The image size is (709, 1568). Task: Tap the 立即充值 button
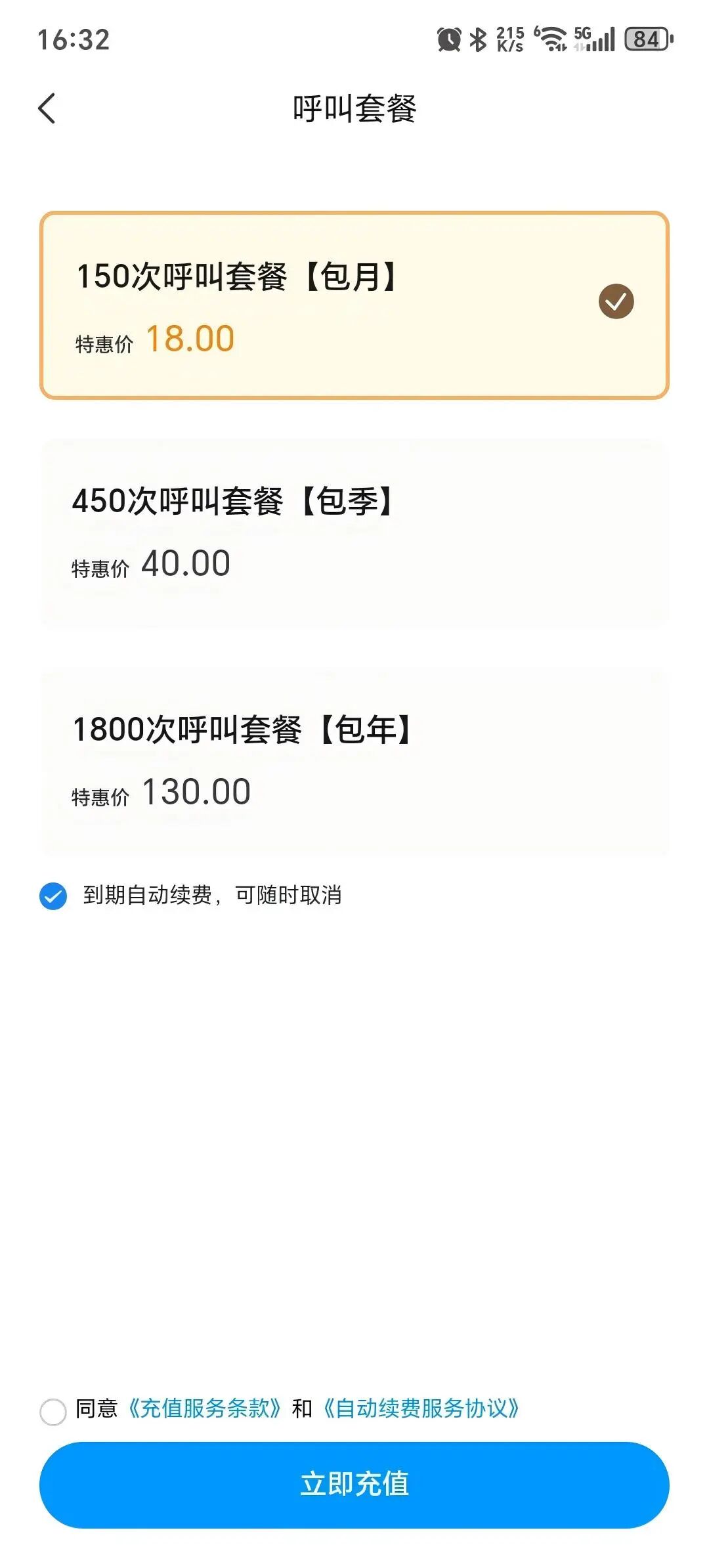coord(354,1485)
